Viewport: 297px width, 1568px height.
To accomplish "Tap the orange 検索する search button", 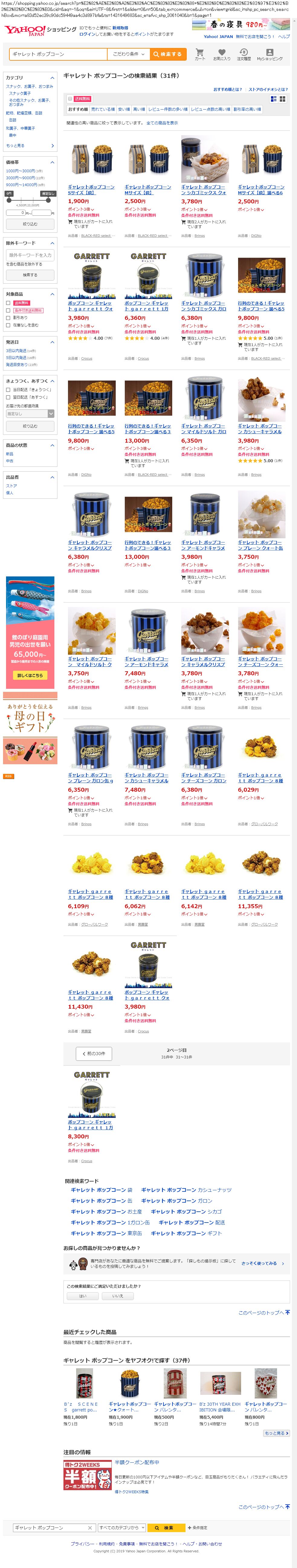I will 167,54.
